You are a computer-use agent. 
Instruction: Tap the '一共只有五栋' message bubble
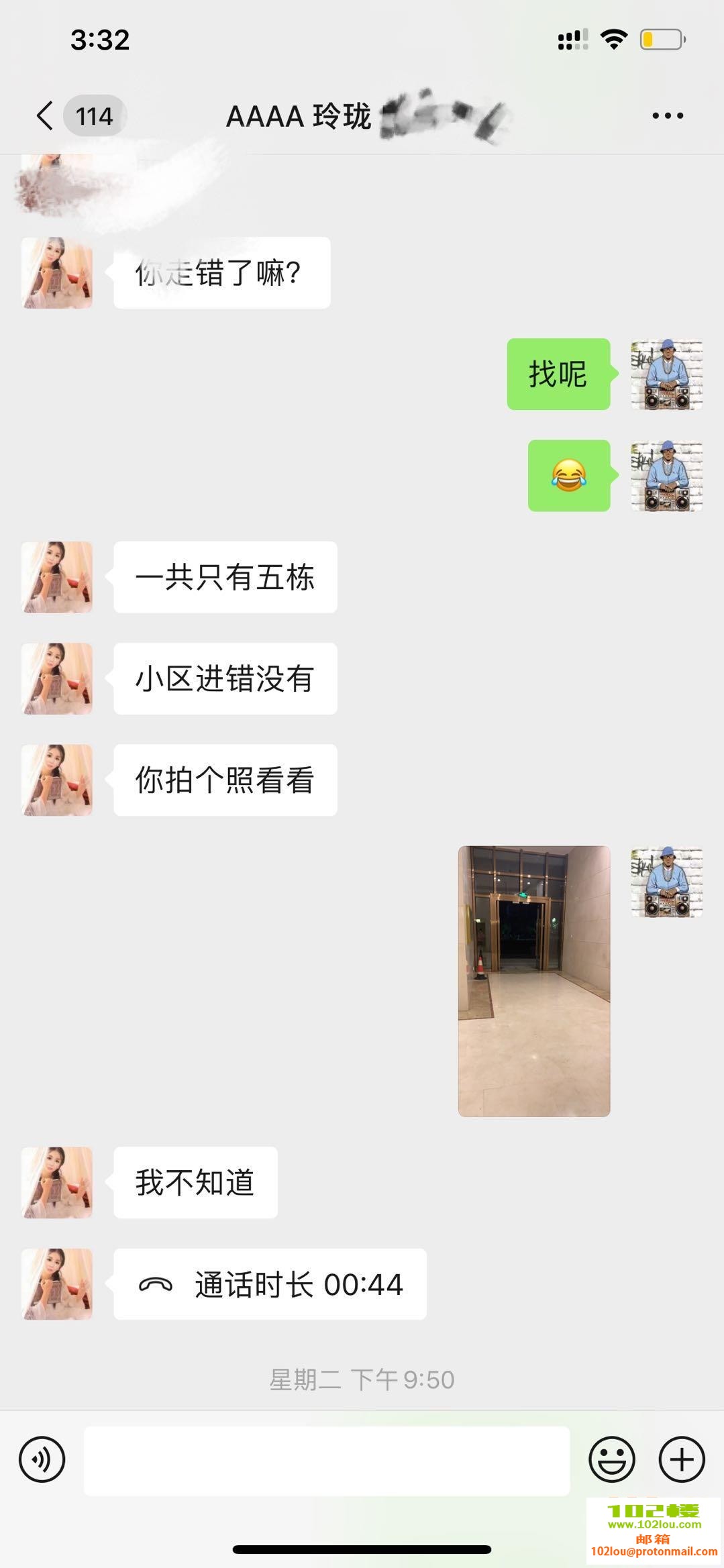pyautogui.click(x=225, y=578)
